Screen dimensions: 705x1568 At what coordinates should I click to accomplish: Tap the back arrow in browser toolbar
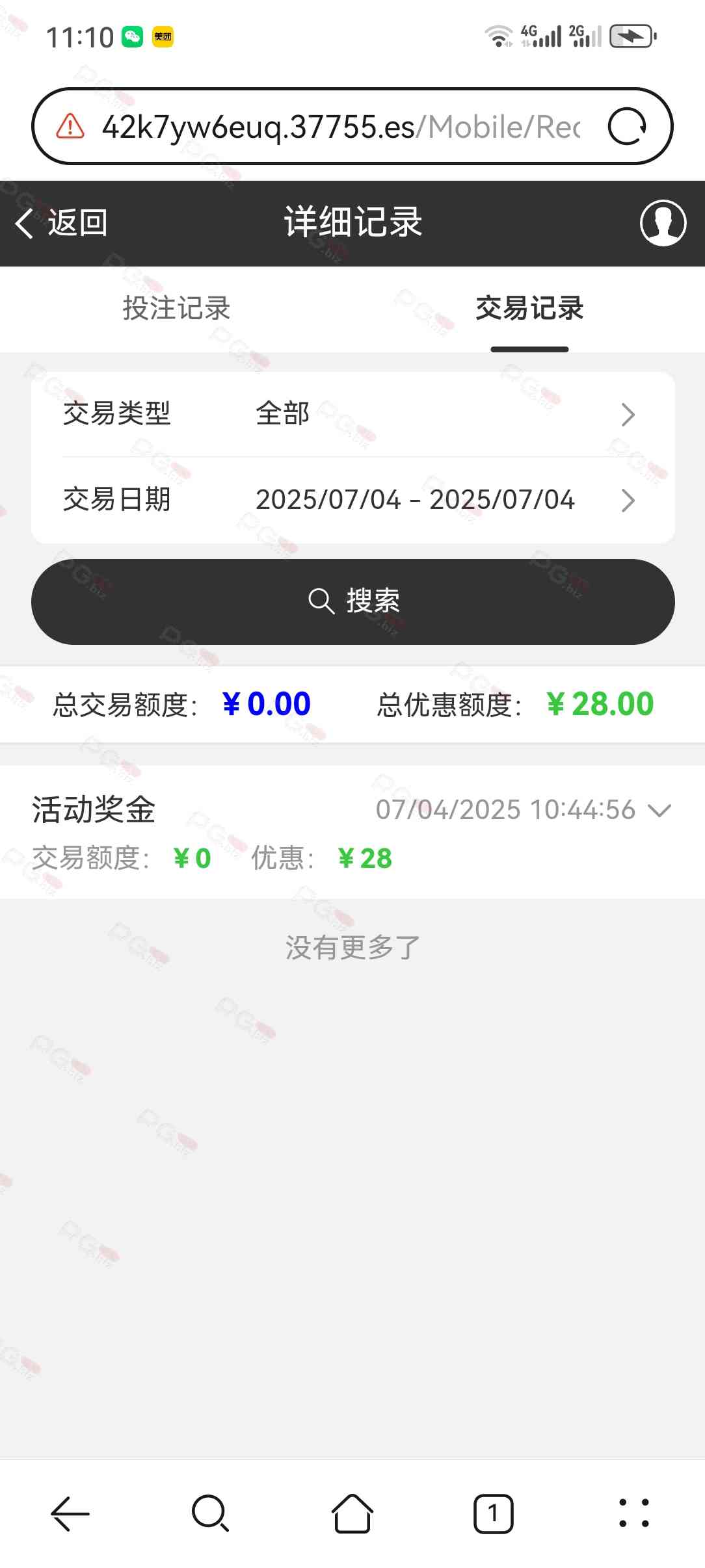pos(69,1513)
